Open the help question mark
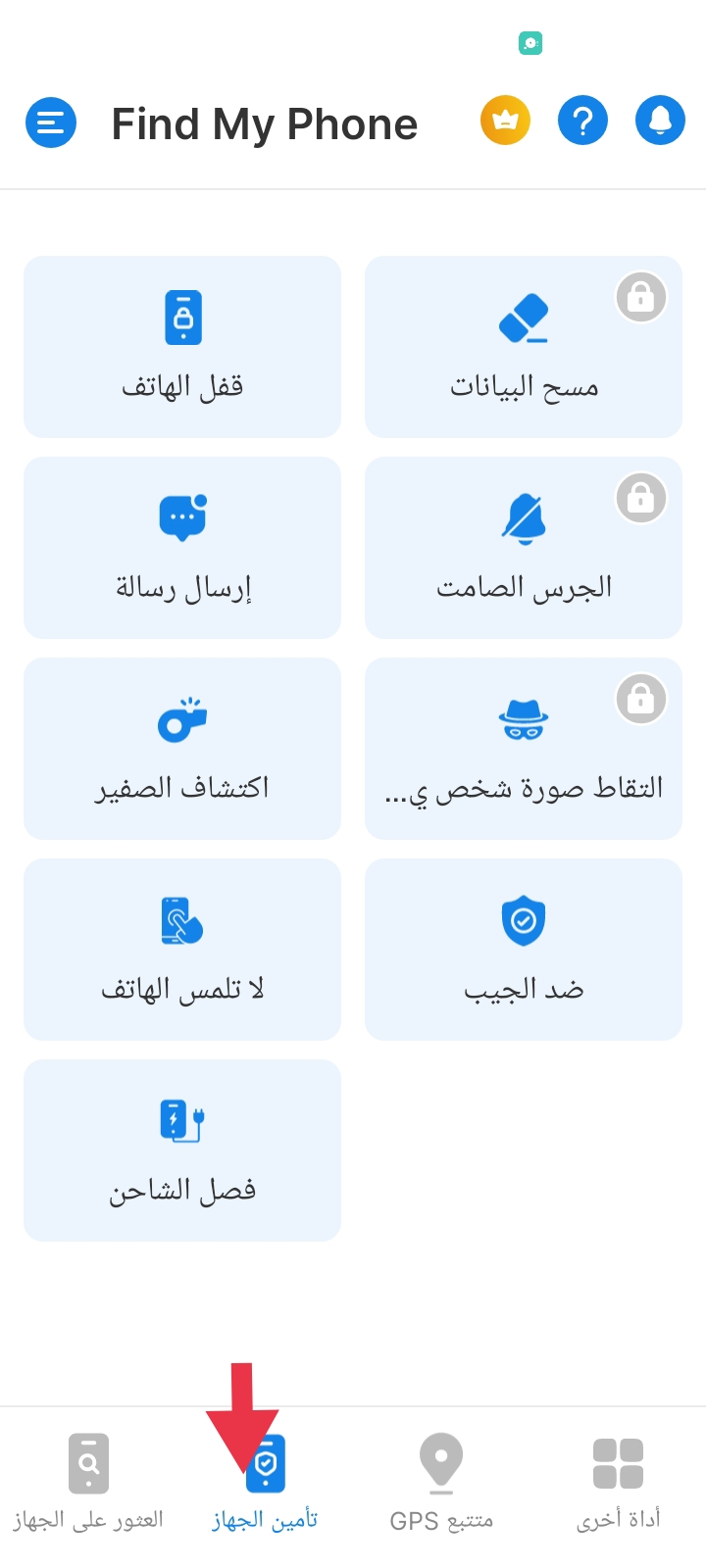The height and width of the screenshot is (1568, 706). [582, 121]
